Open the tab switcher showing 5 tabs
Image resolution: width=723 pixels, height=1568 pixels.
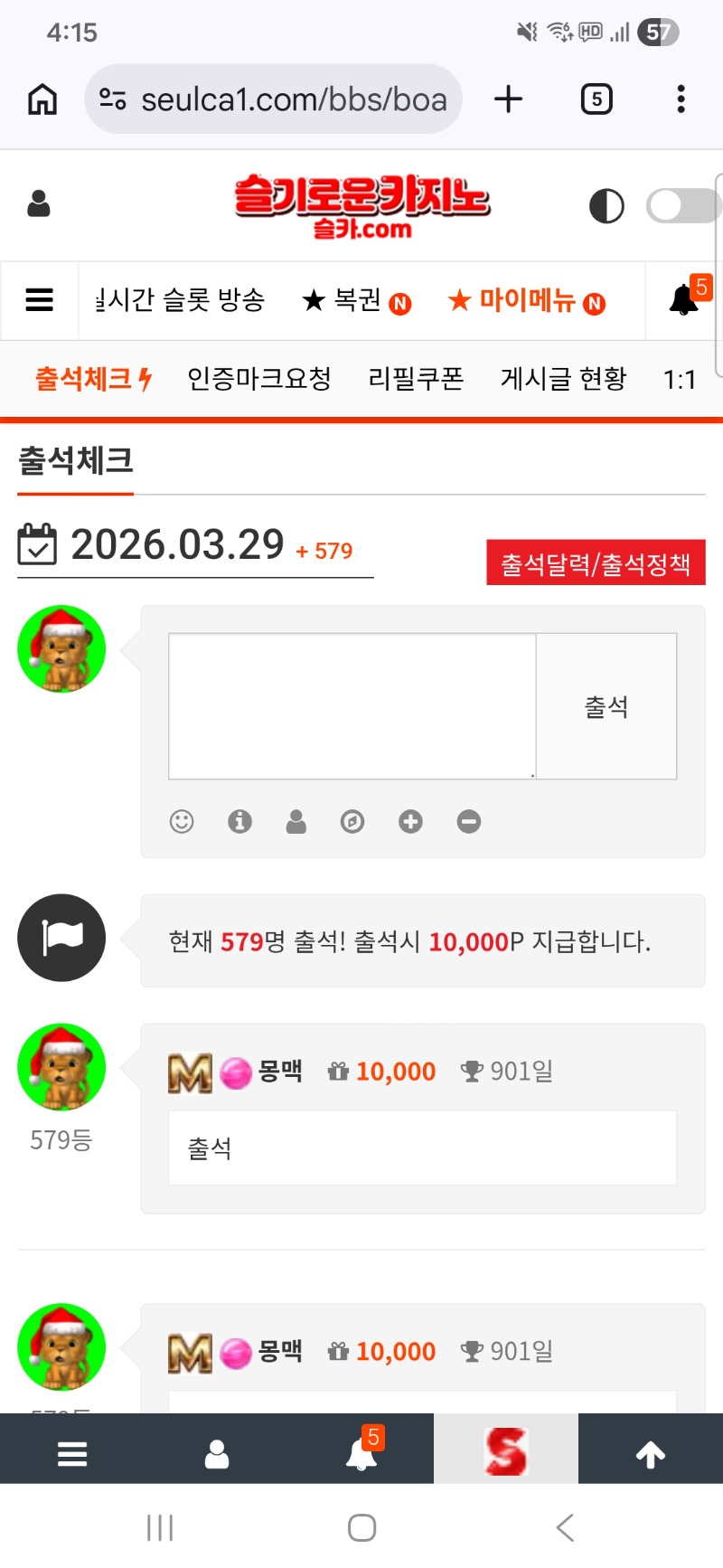(x=596, y=99)
